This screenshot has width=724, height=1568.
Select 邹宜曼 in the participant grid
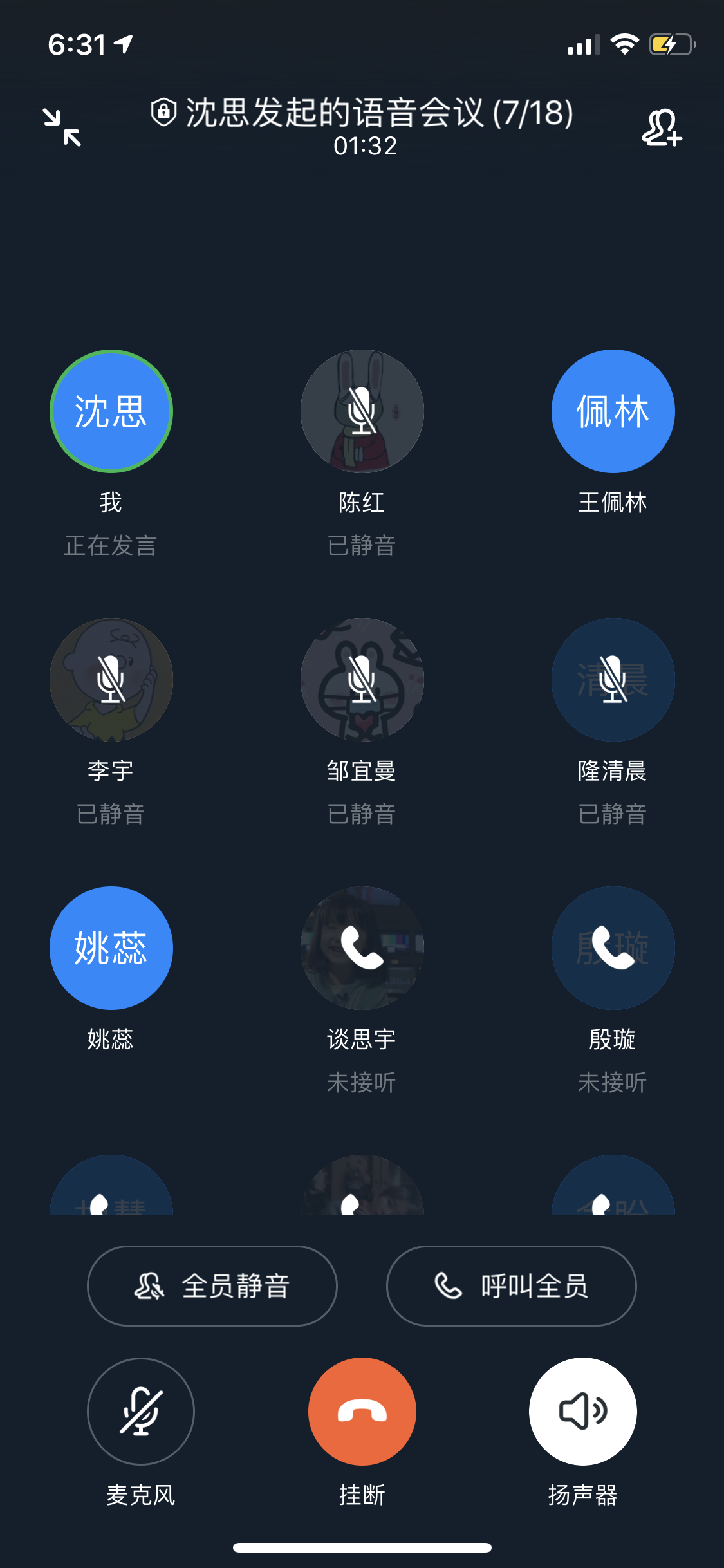pyautogui.click(x=362, y=680)
